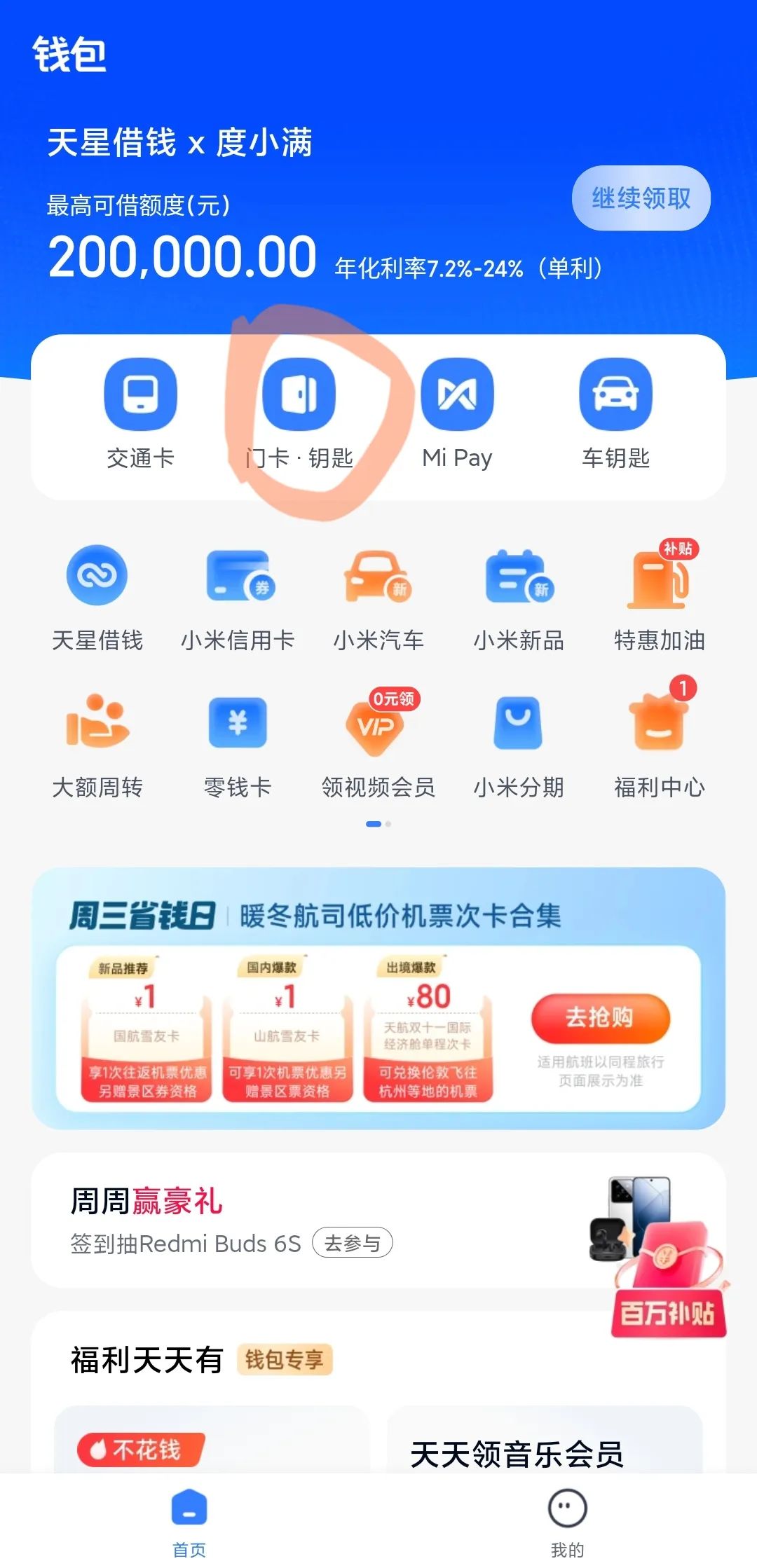The width and height of the screenshot is (757, 1568).
Task: Switch to the 我的 tab
Action: click(568, 1527)
